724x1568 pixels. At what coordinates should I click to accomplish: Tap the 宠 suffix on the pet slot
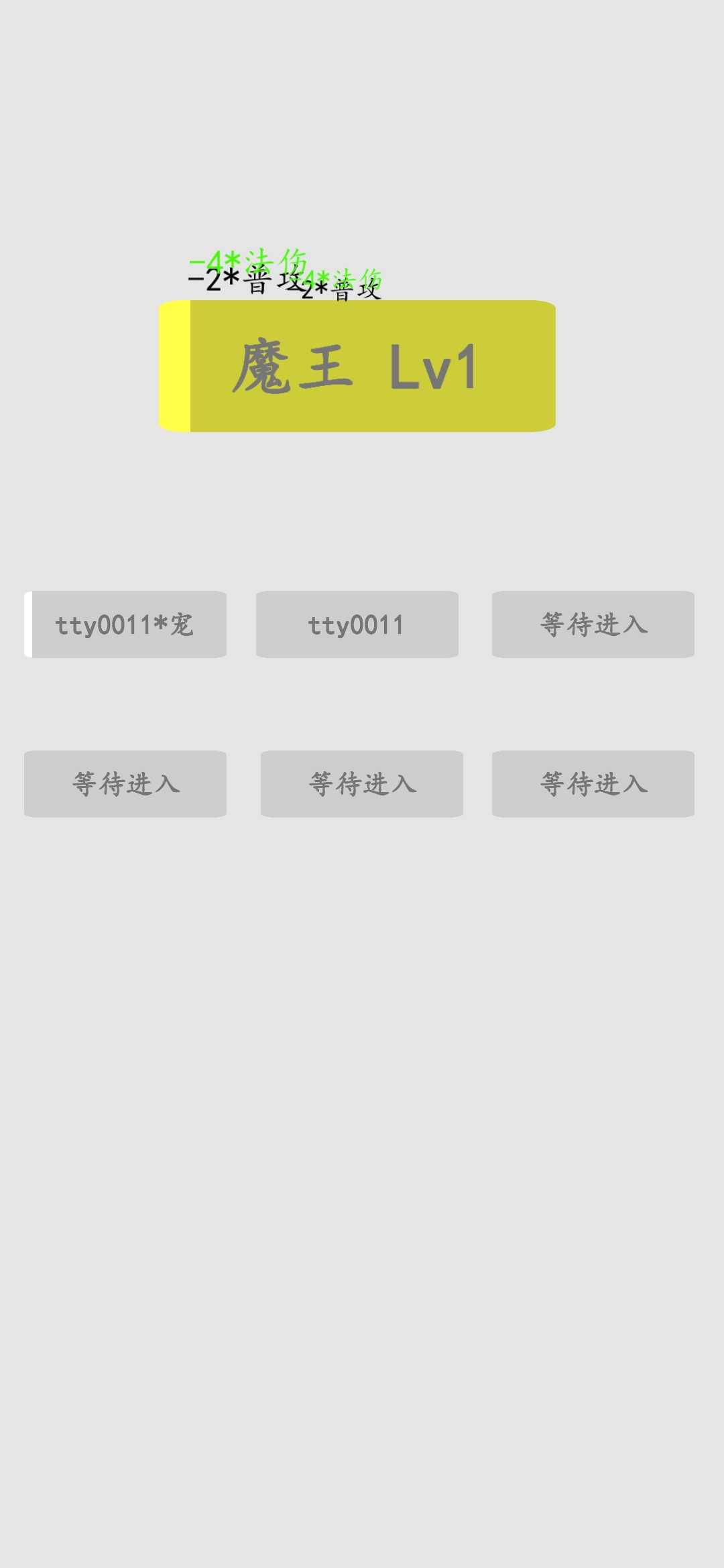click(182, 625)
